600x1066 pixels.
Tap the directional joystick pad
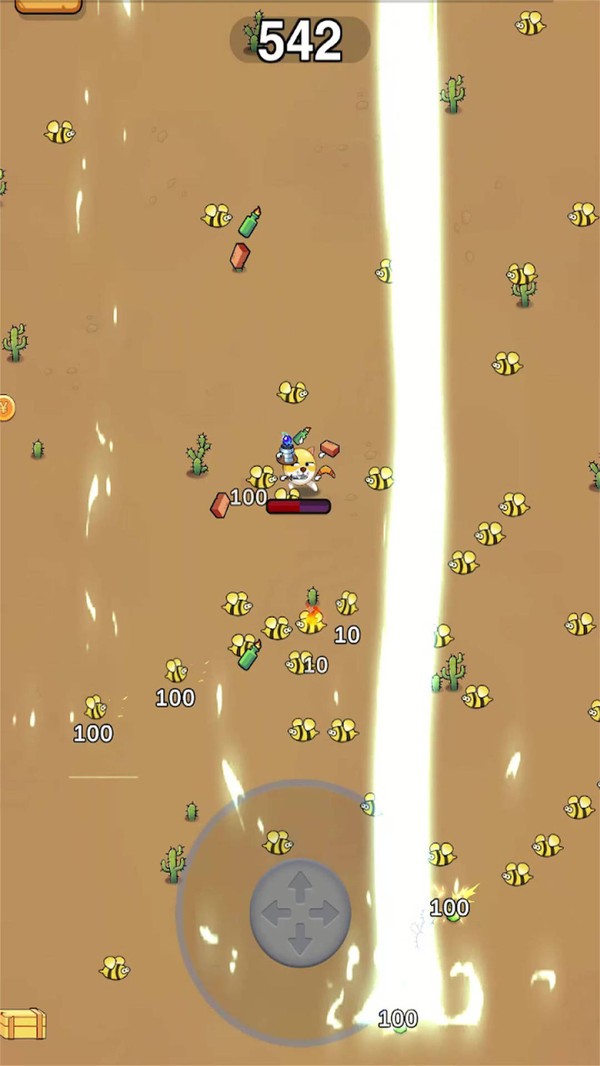click(299, 912)
